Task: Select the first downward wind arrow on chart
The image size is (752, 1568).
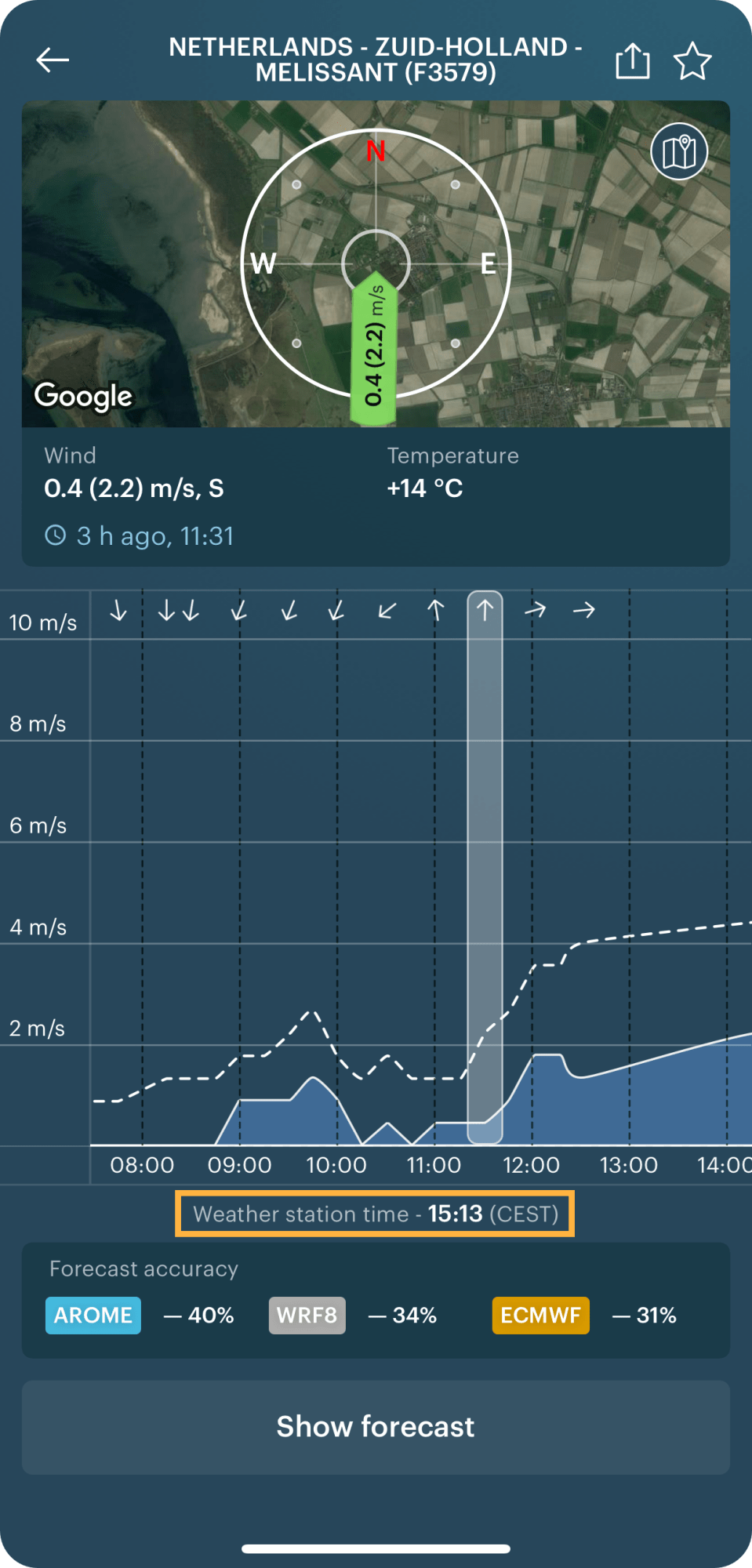Action: point(118,612)
